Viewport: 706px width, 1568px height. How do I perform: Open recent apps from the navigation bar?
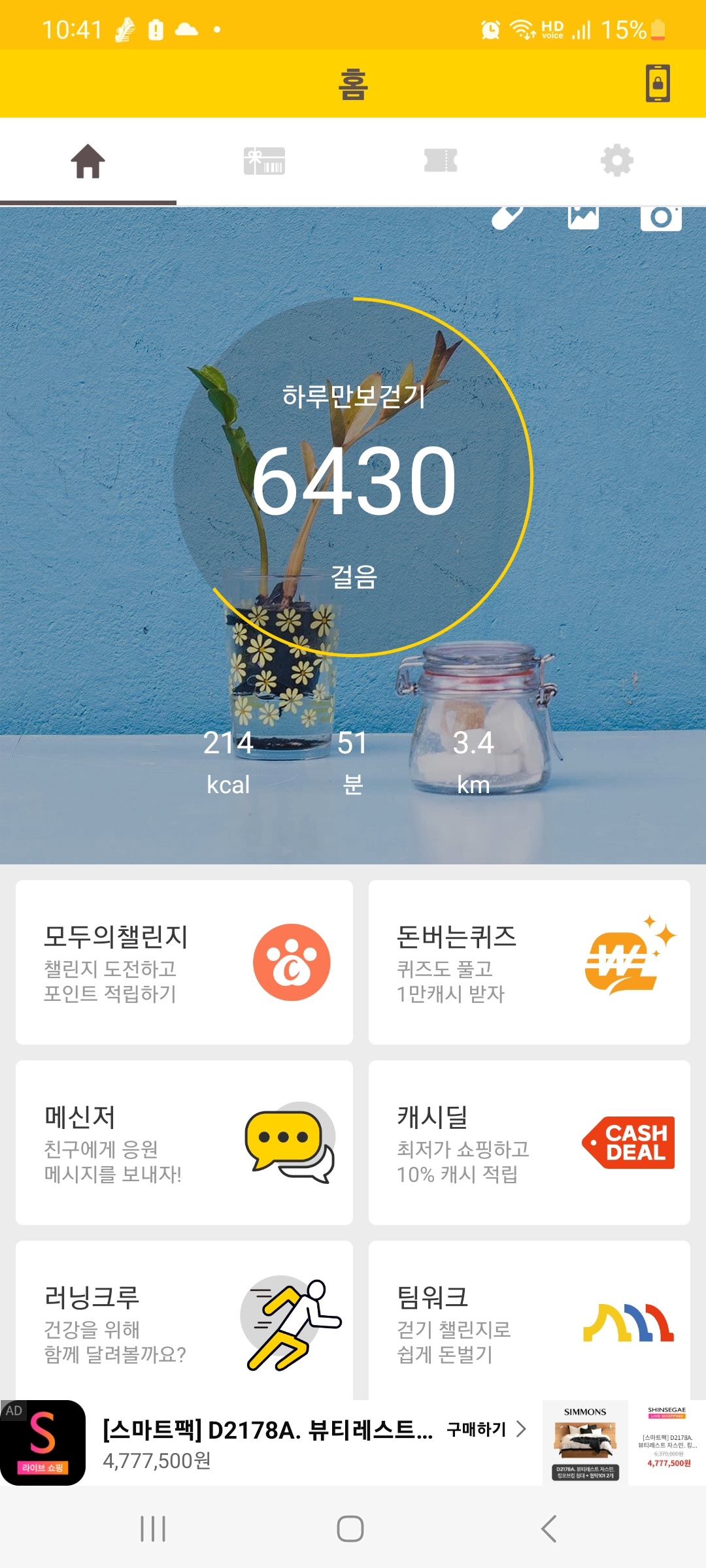[x=153, y=1529]
